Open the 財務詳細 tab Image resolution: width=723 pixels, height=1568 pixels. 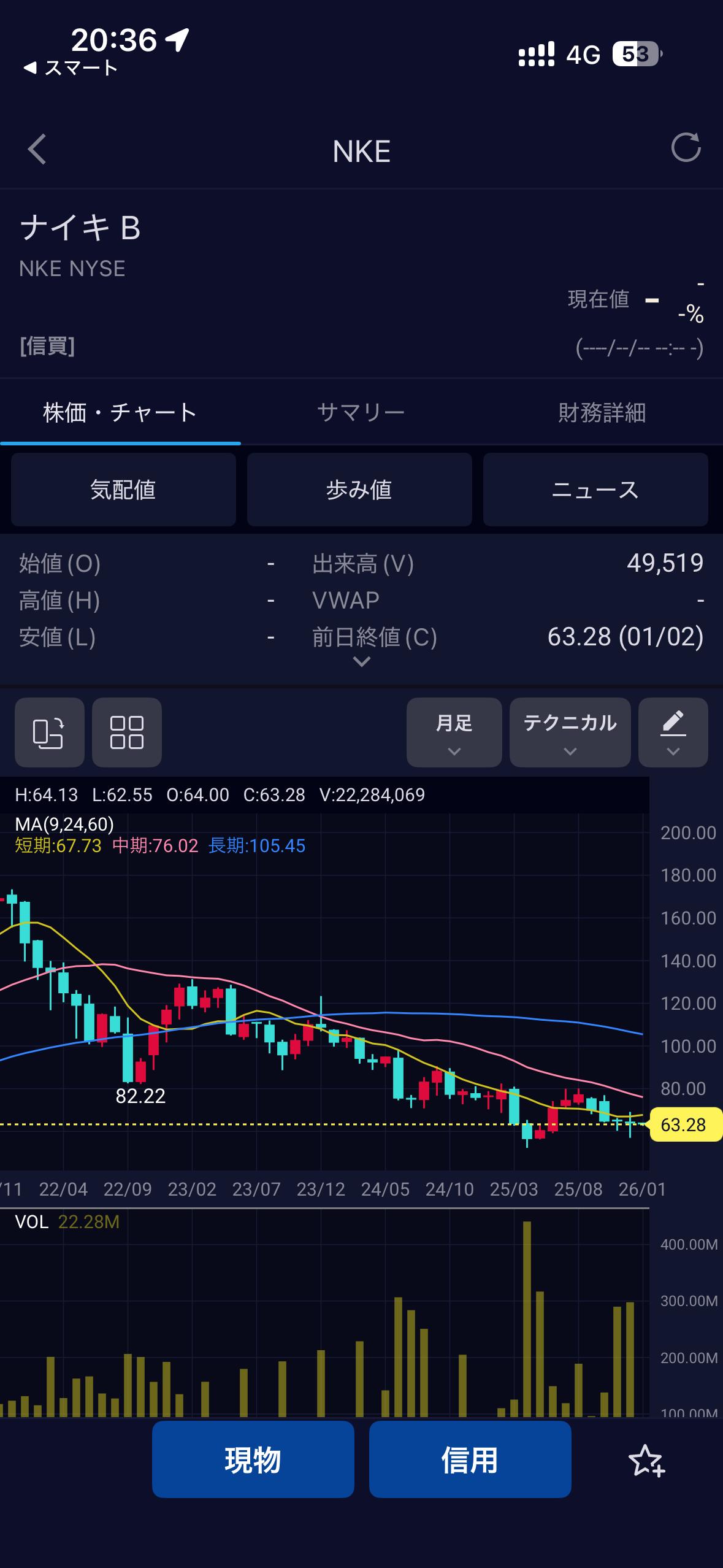602,412
